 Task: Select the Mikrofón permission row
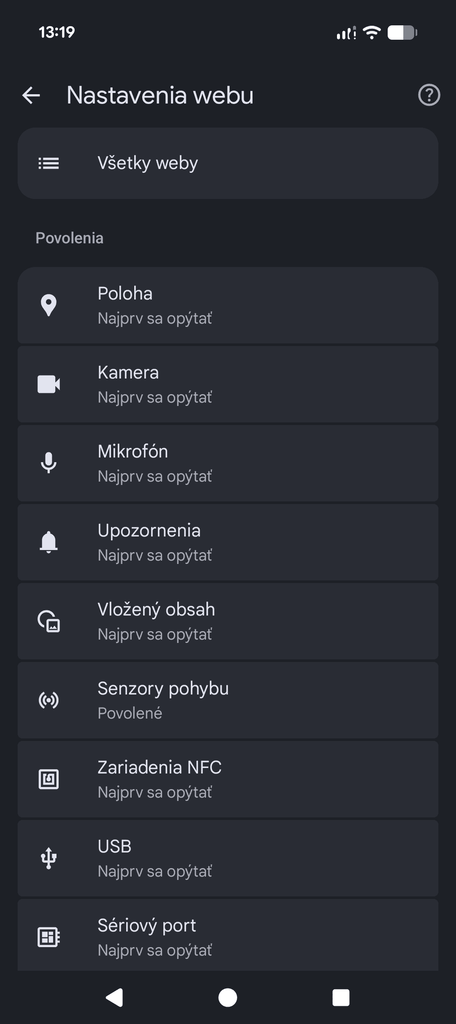click(228, 463)
